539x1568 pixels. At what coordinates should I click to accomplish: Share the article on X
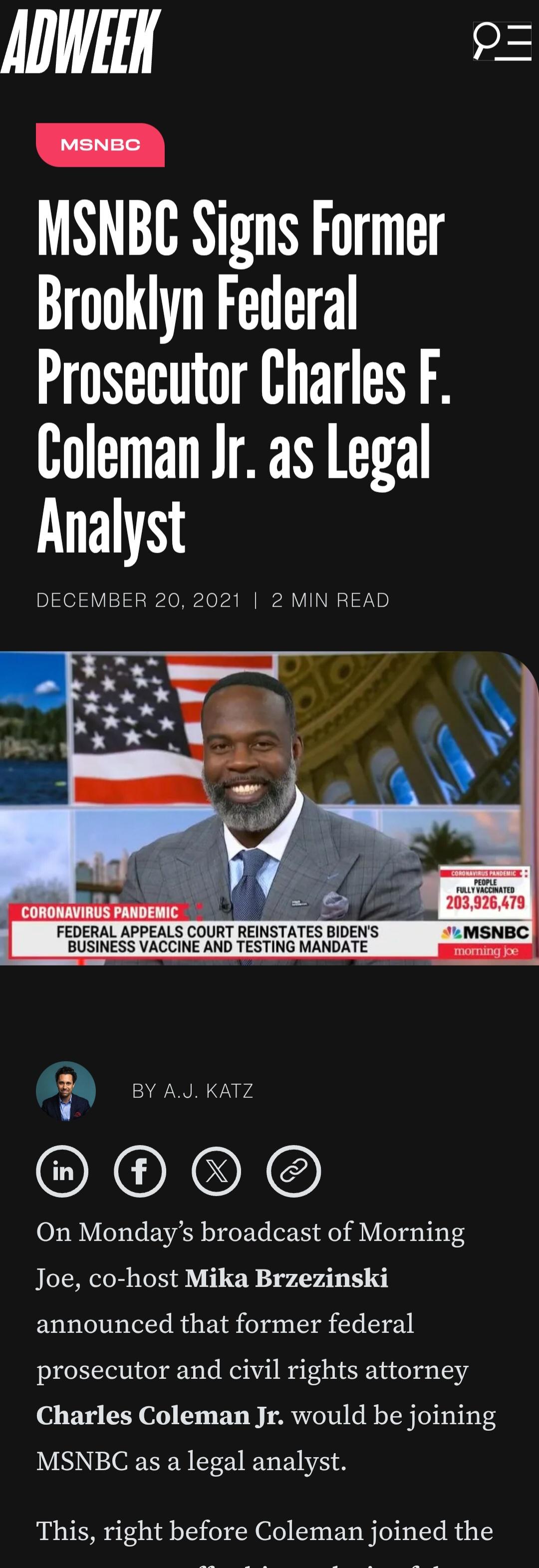[217, 1171]
